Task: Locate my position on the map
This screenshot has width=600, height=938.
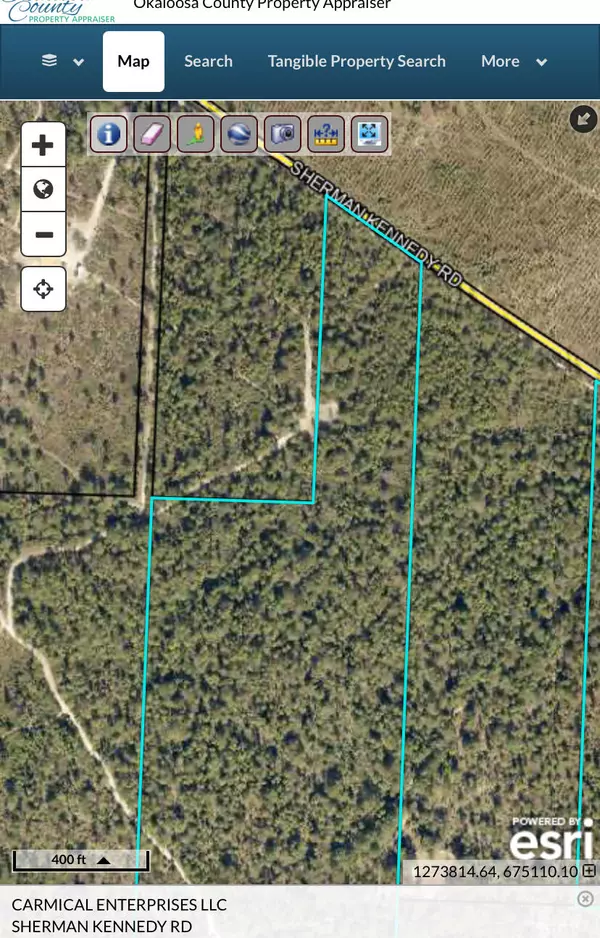Action: [43, 290]
